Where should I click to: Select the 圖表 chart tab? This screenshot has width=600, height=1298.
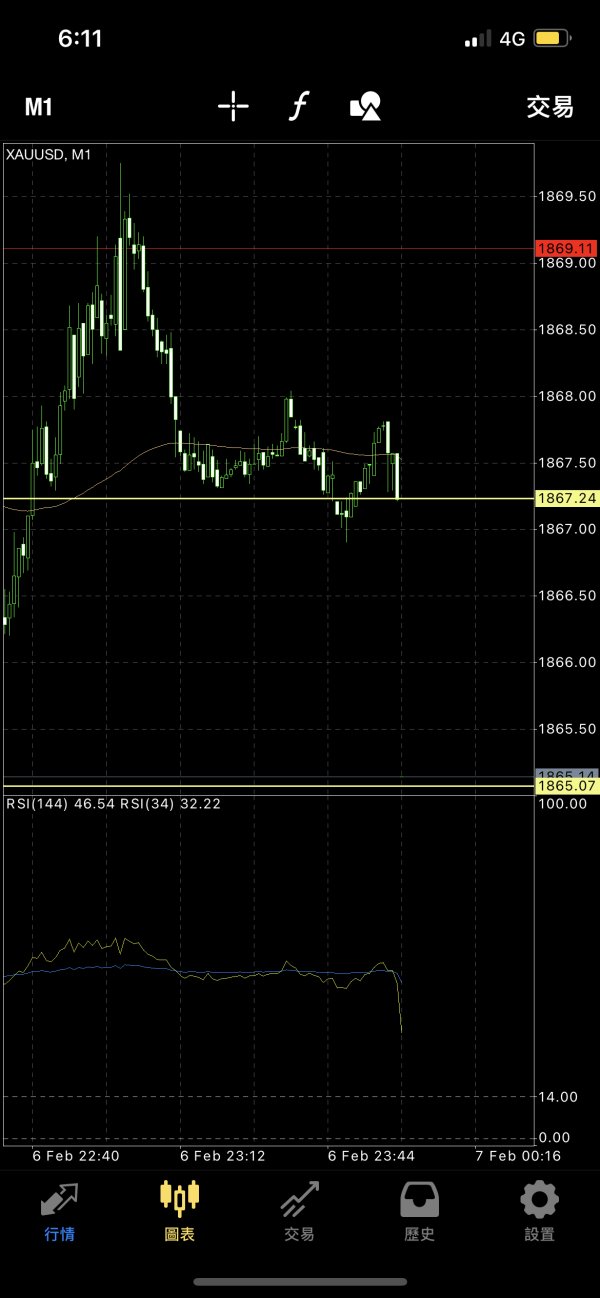[x=179, y=1211]
